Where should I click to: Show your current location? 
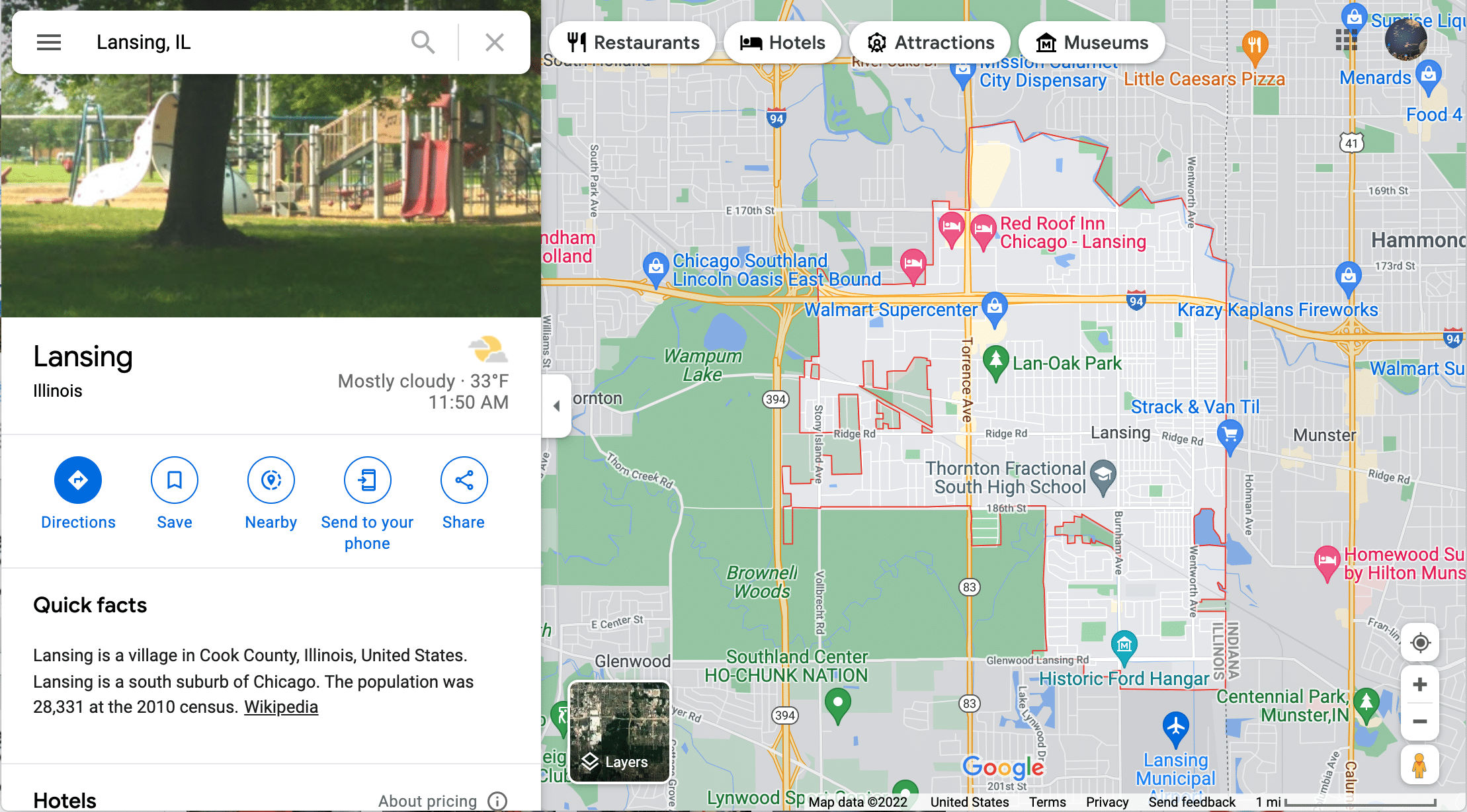coord(1419,642)
